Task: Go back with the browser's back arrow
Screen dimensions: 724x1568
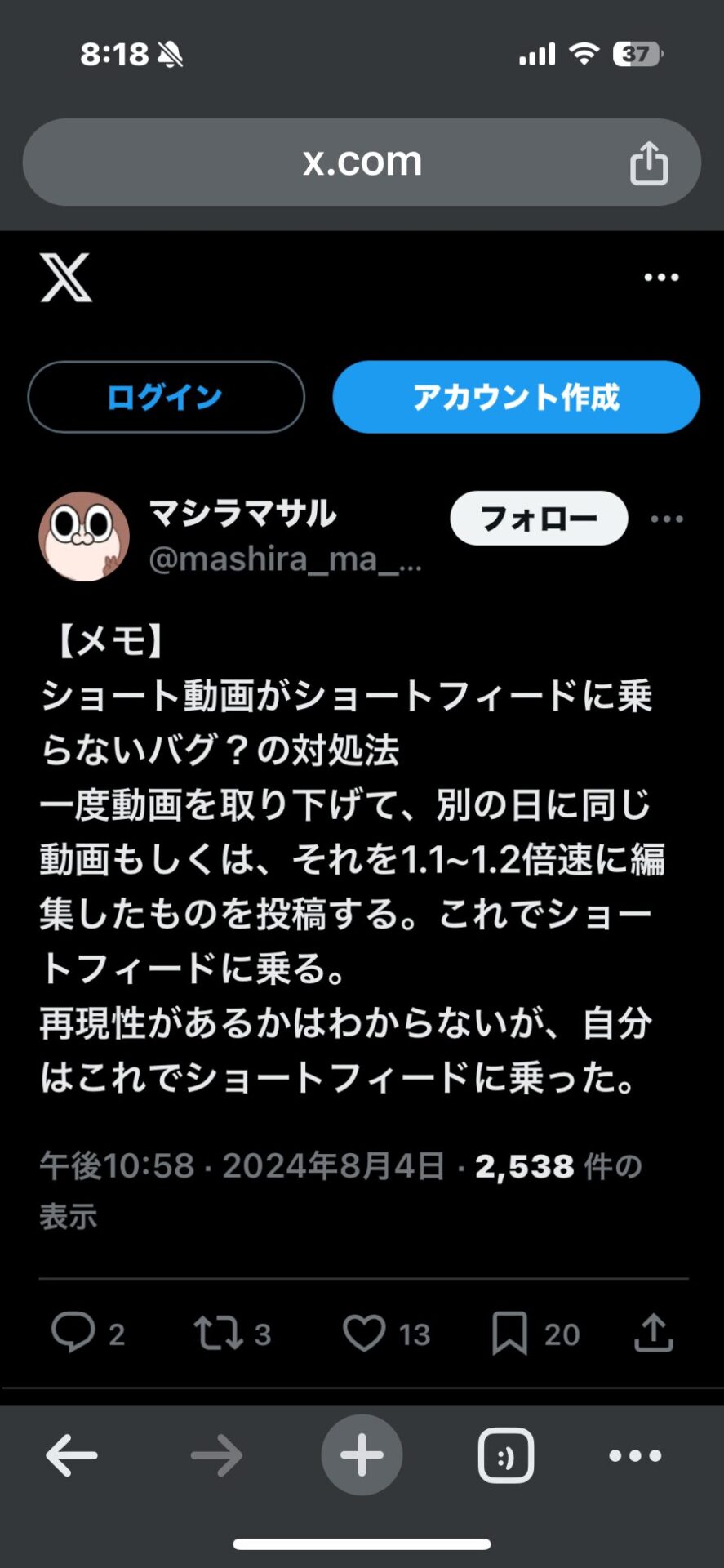Action: (72, 1455)
